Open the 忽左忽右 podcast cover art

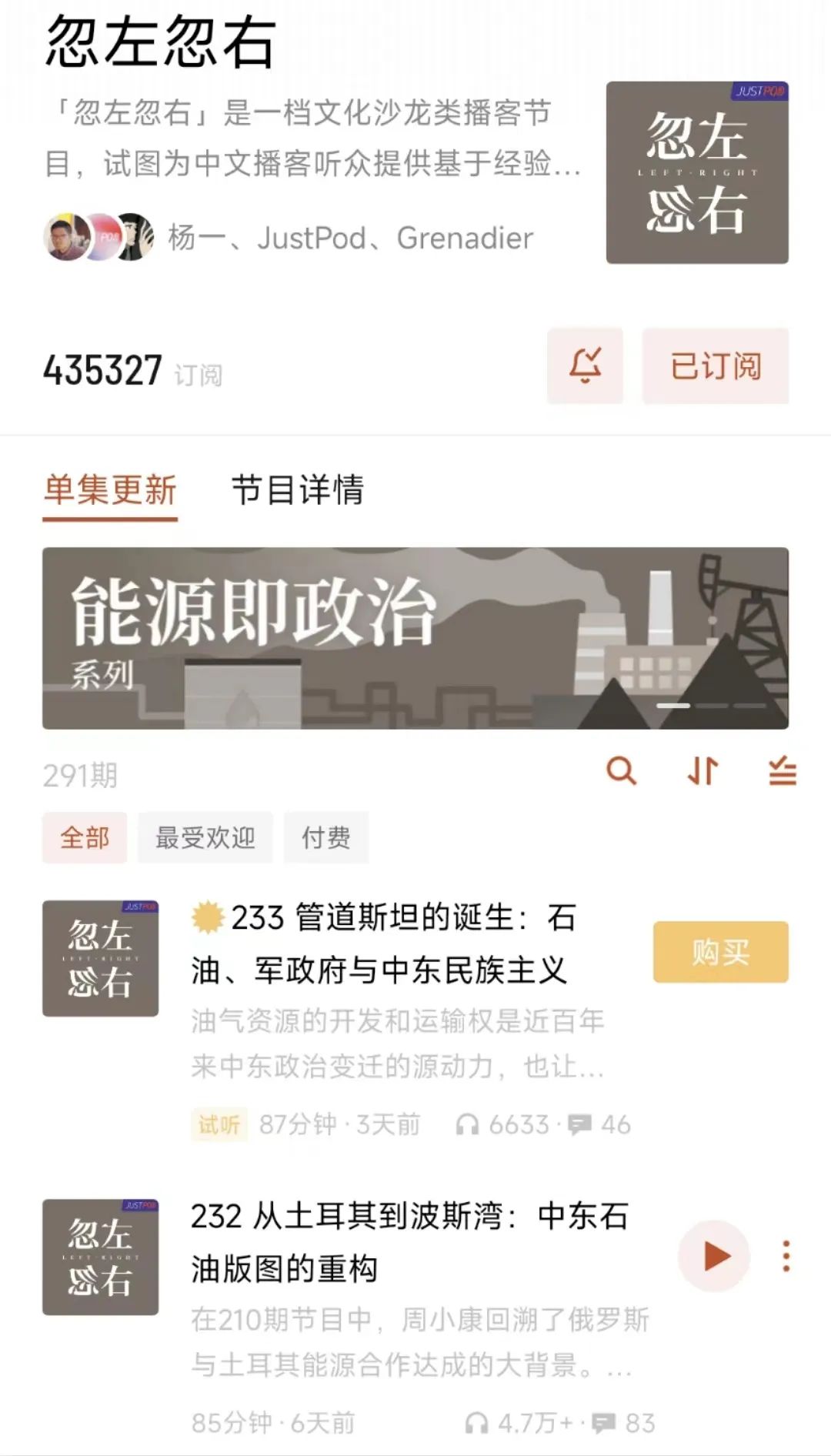(x=696, y=173)
